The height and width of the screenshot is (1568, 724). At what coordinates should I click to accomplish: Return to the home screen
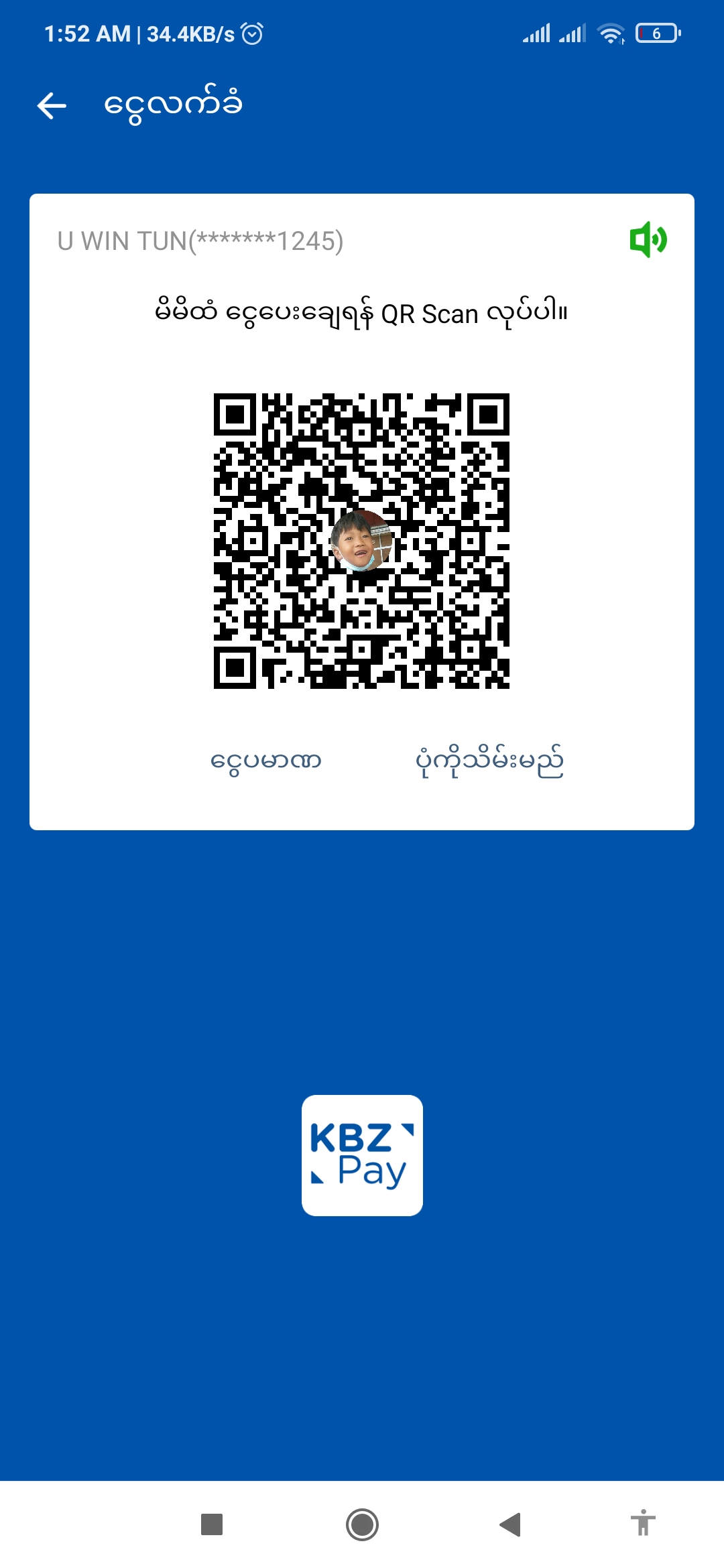(x=362, y=1524)
